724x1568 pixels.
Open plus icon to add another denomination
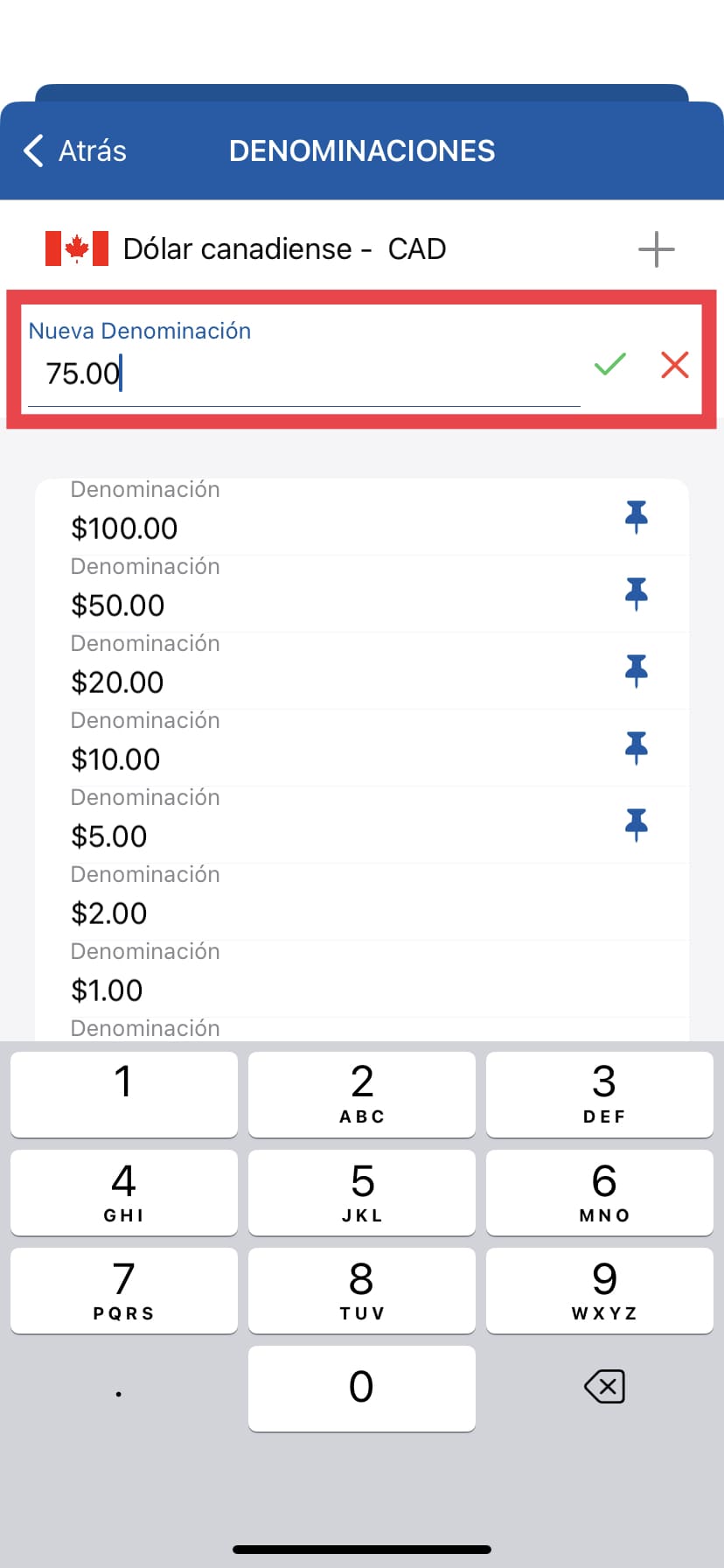coord(657,249)
